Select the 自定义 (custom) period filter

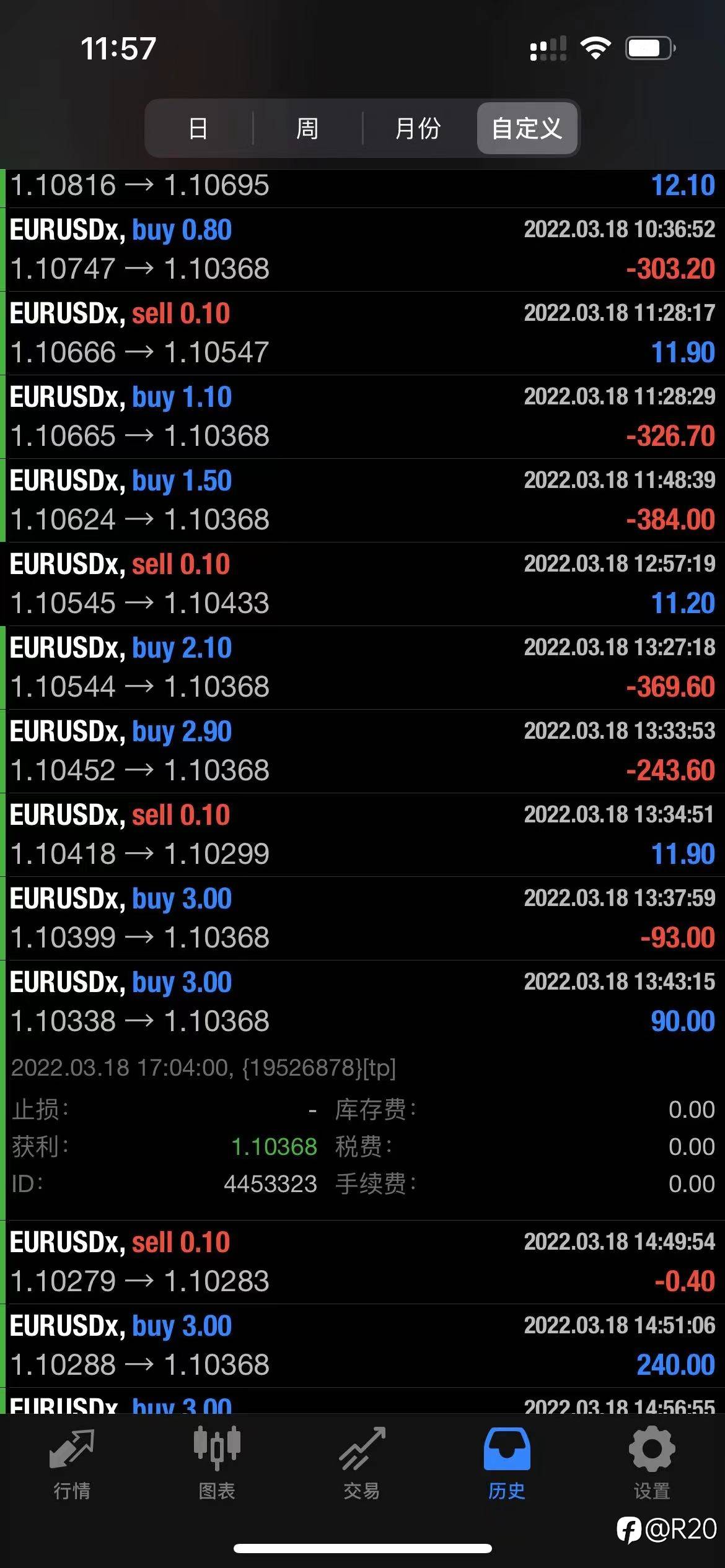pos(527,128)
